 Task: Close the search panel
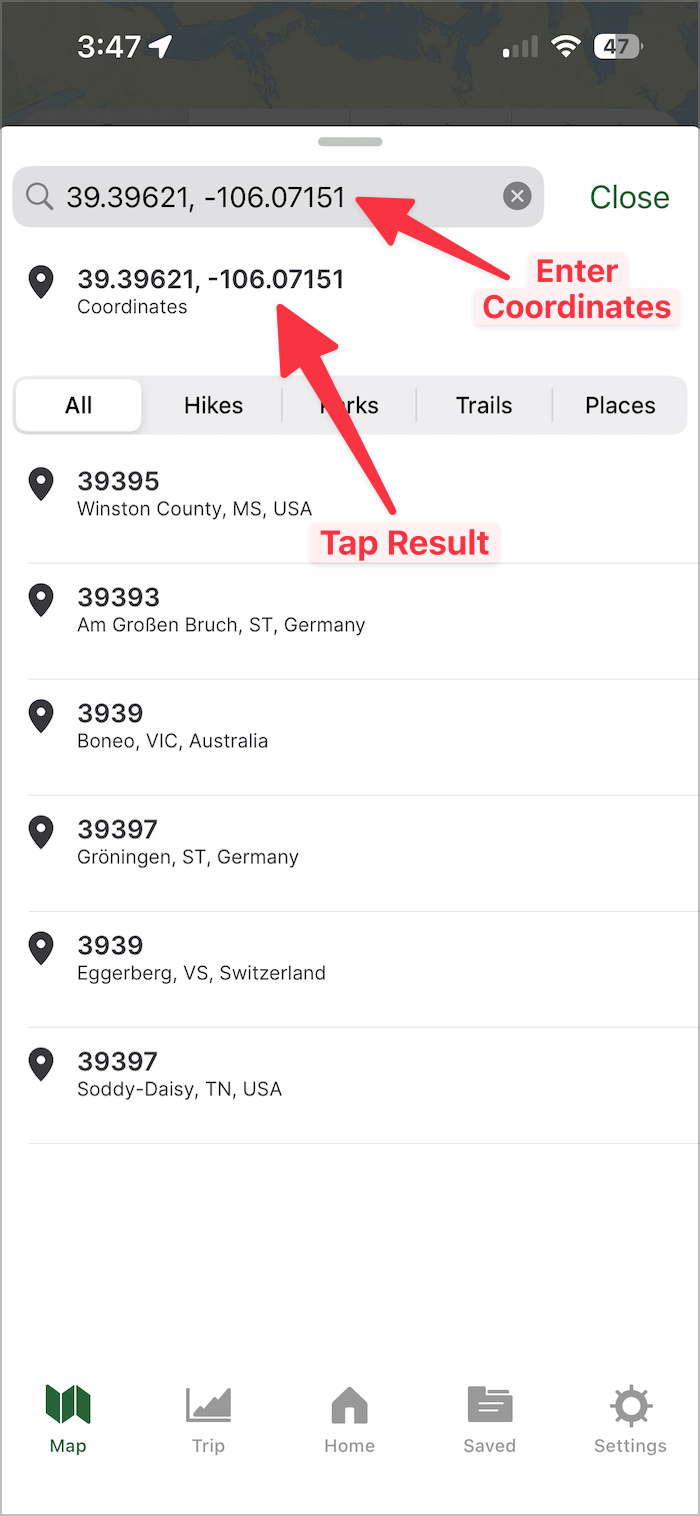coord(629,197)
